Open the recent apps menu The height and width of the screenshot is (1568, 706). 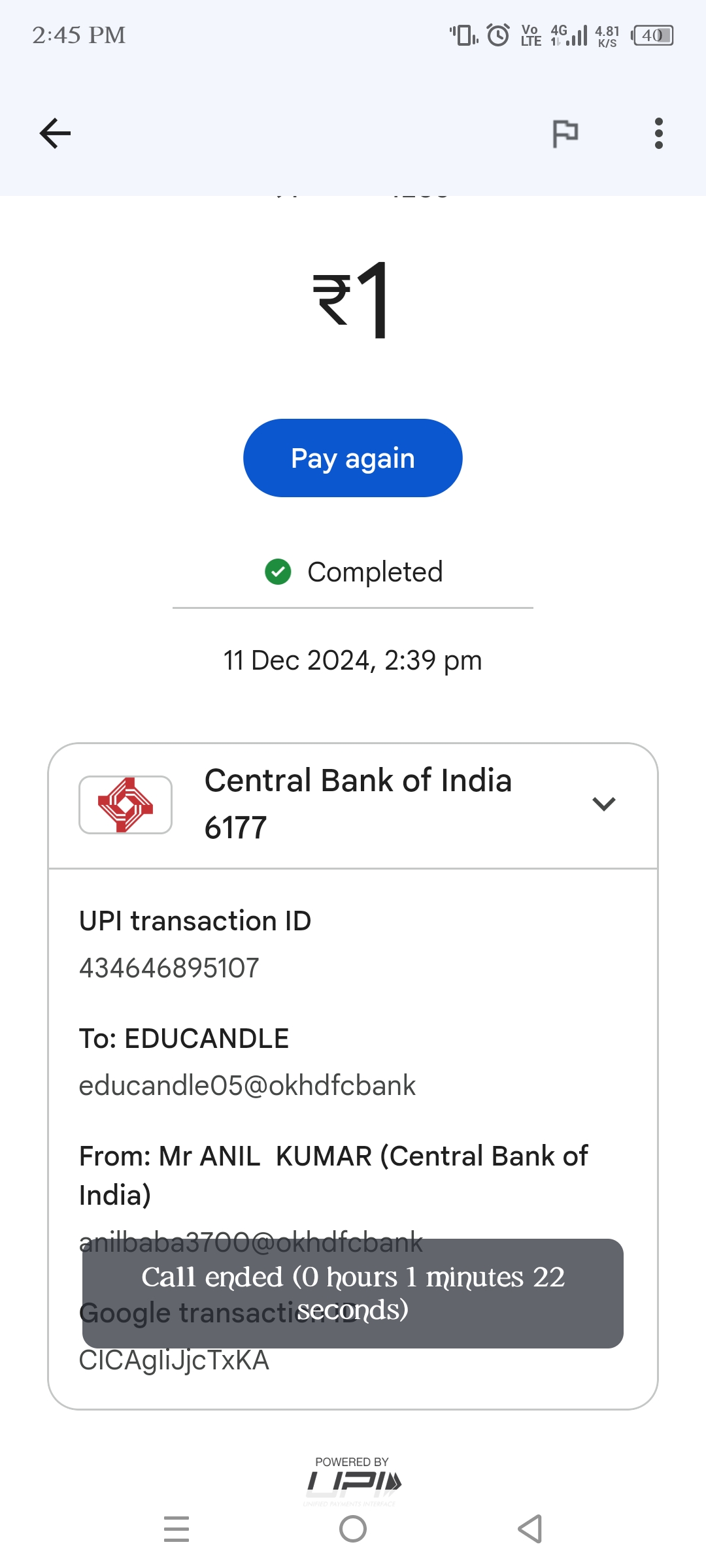pyautogui.click(x=176, y=1529)
